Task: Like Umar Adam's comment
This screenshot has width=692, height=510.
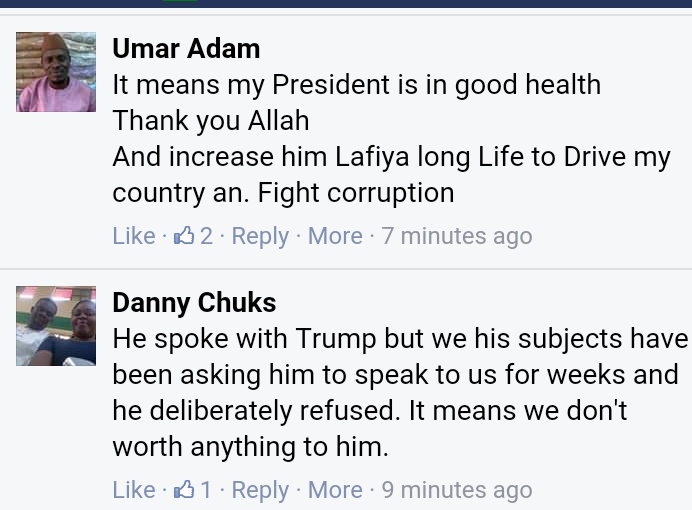Action: [x=133, y=236]
